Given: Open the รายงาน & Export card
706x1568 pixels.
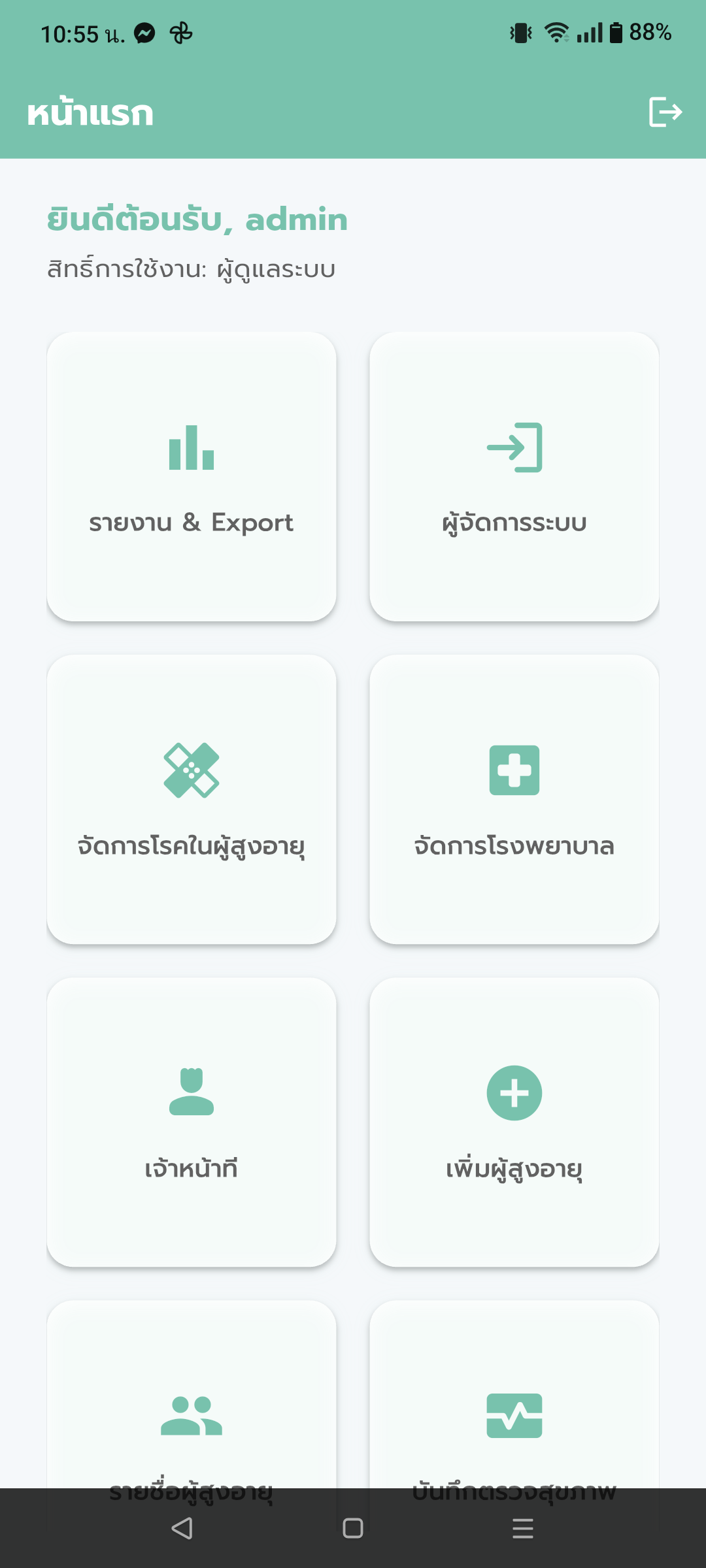Looking at the screenshot, I should [192, 477].
